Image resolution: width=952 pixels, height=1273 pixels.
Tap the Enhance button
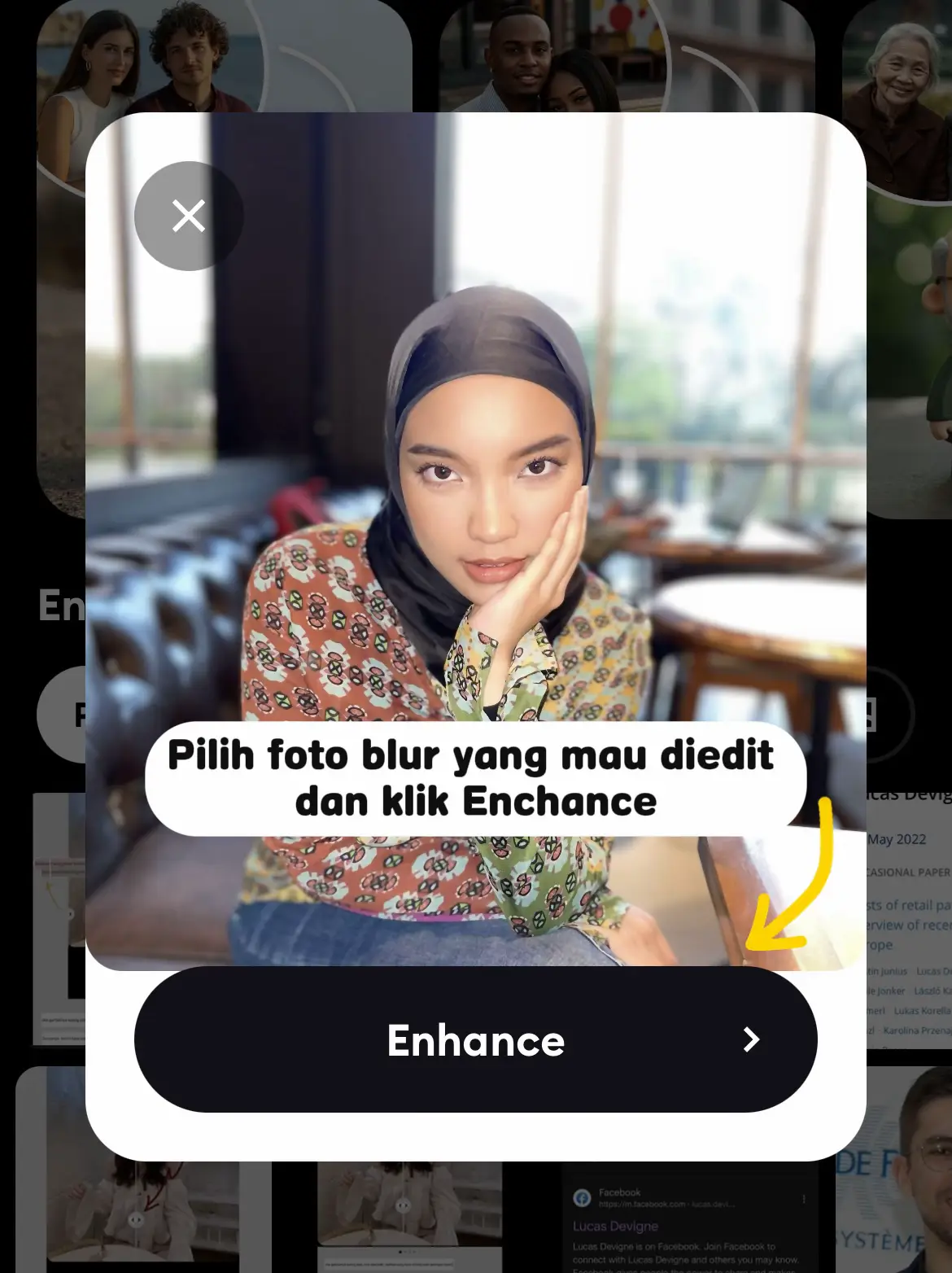tap(475, 1039)
